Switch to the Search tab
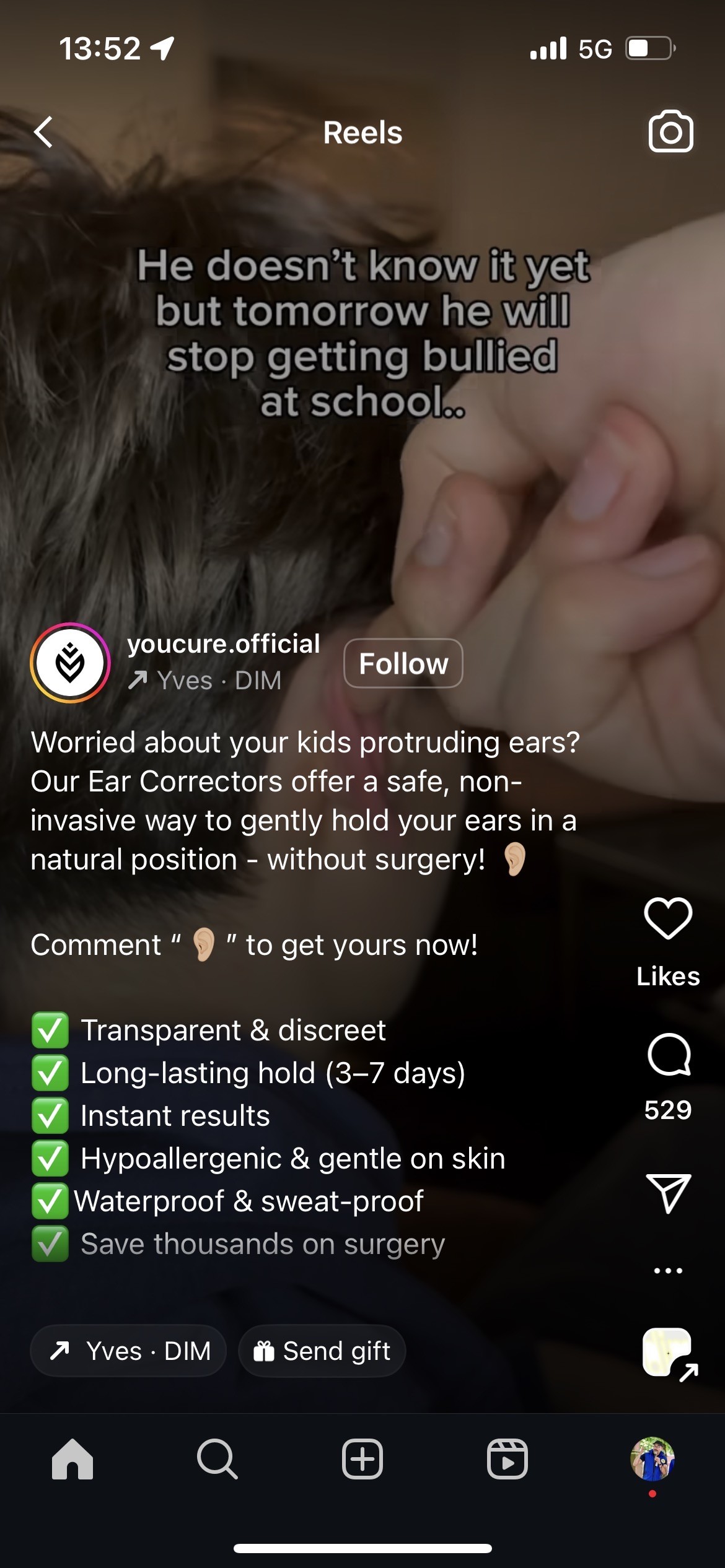This screenshot has height=1568, width=725. 217,1459
